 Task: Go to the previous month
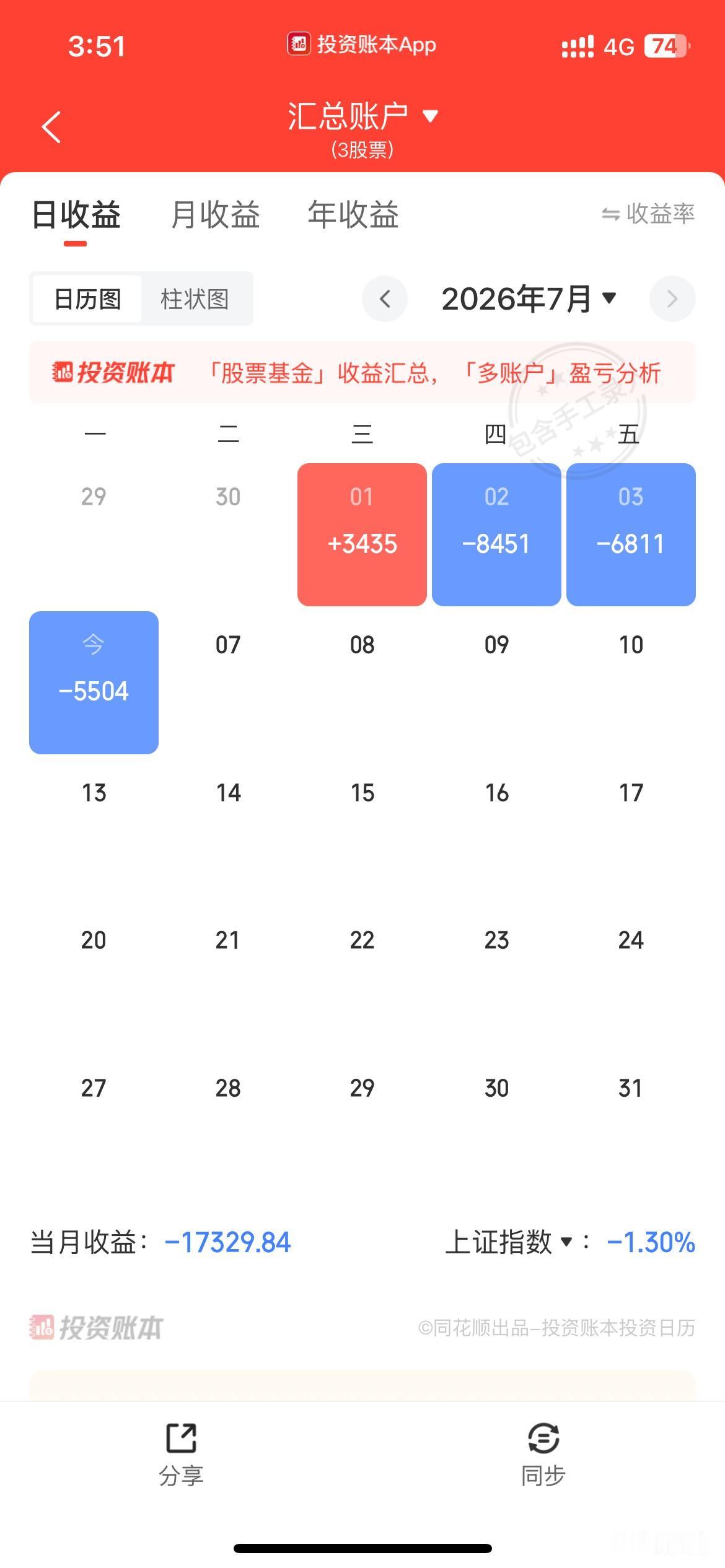click(385, 299)
